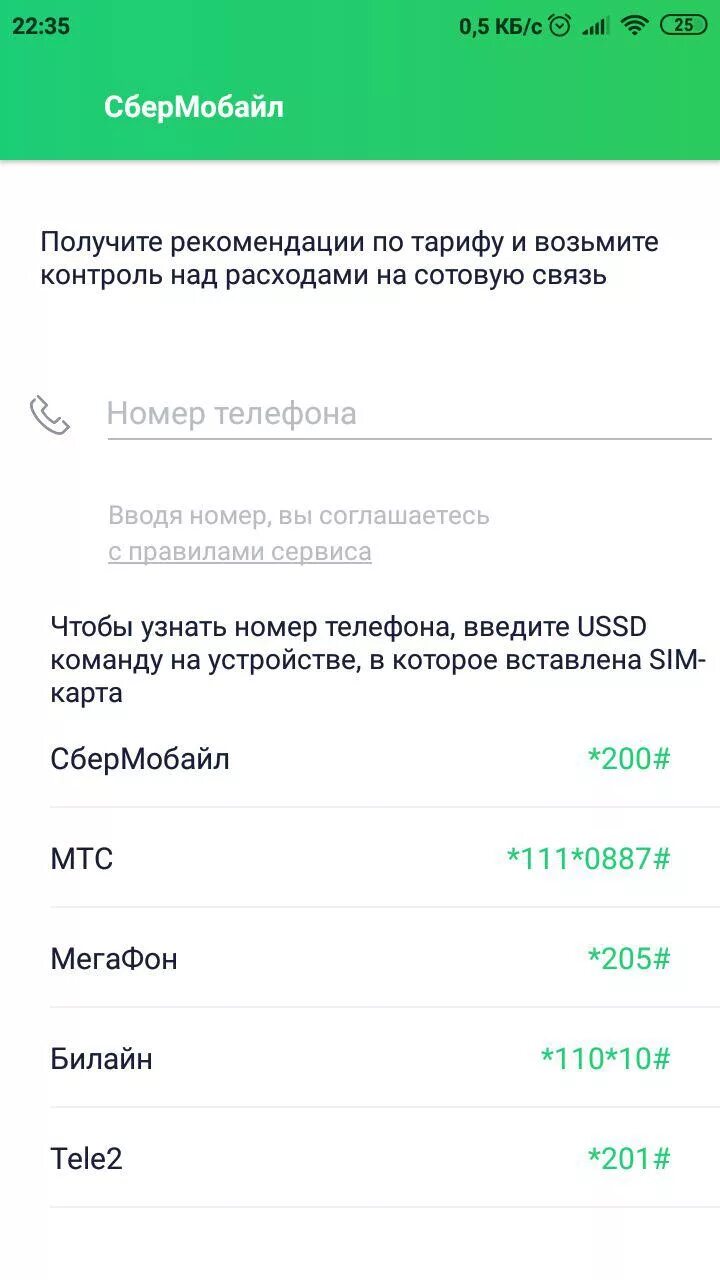Tap the Tele2 code *201#

tap(628, 1159)
